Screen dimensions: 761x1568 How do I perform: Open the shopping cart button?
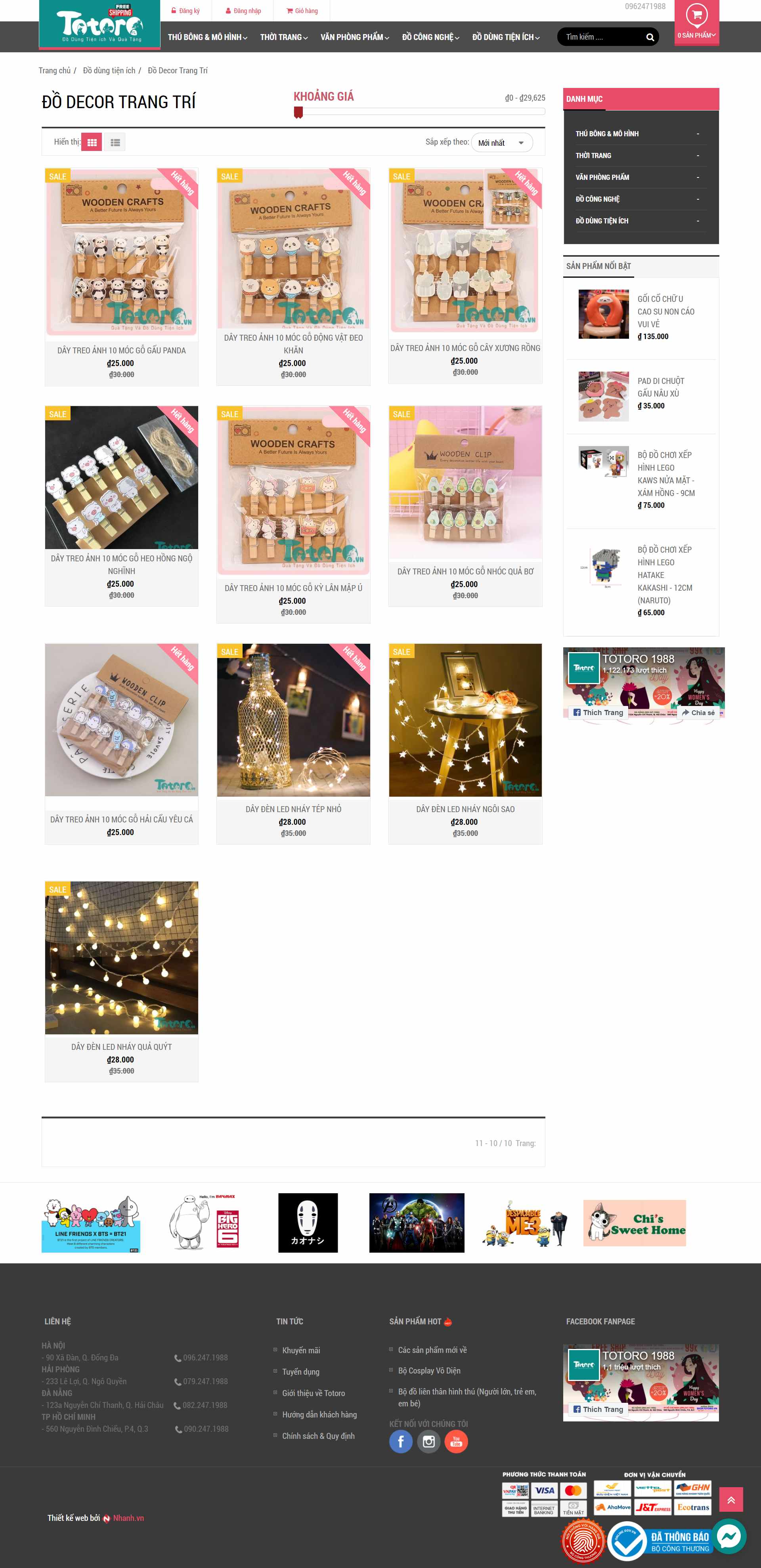click(696, 21)
